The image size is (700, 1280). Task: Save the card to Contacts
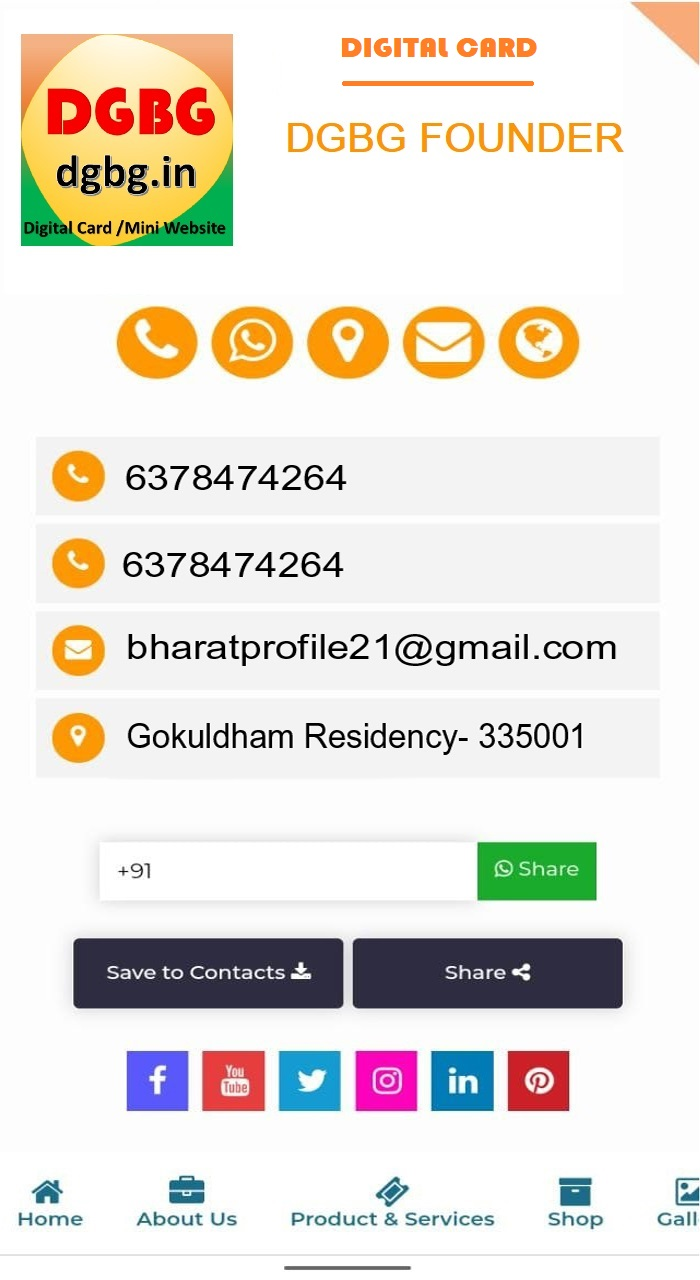(x=208, y=972)
